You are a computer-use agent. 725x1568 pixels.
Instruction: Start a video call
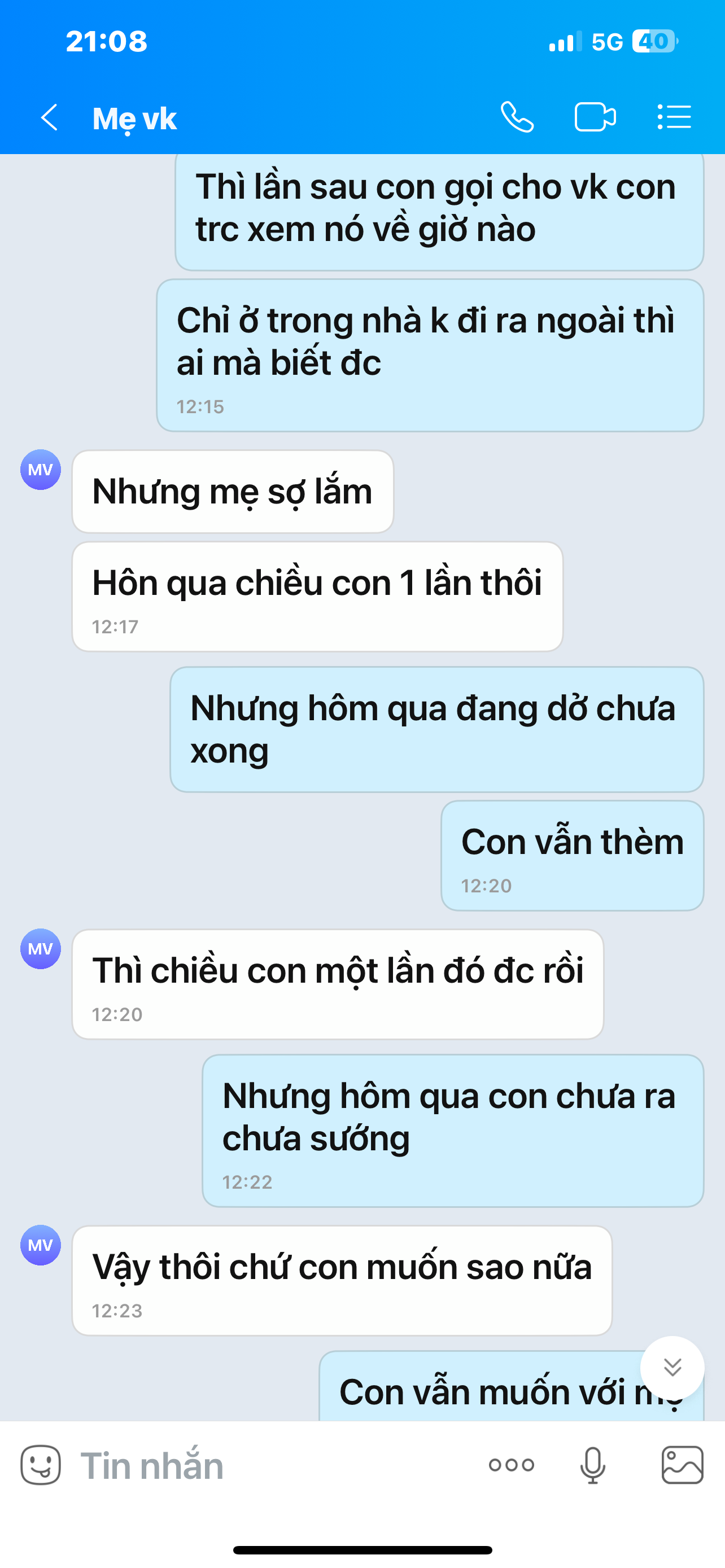[x=595, y=117]
